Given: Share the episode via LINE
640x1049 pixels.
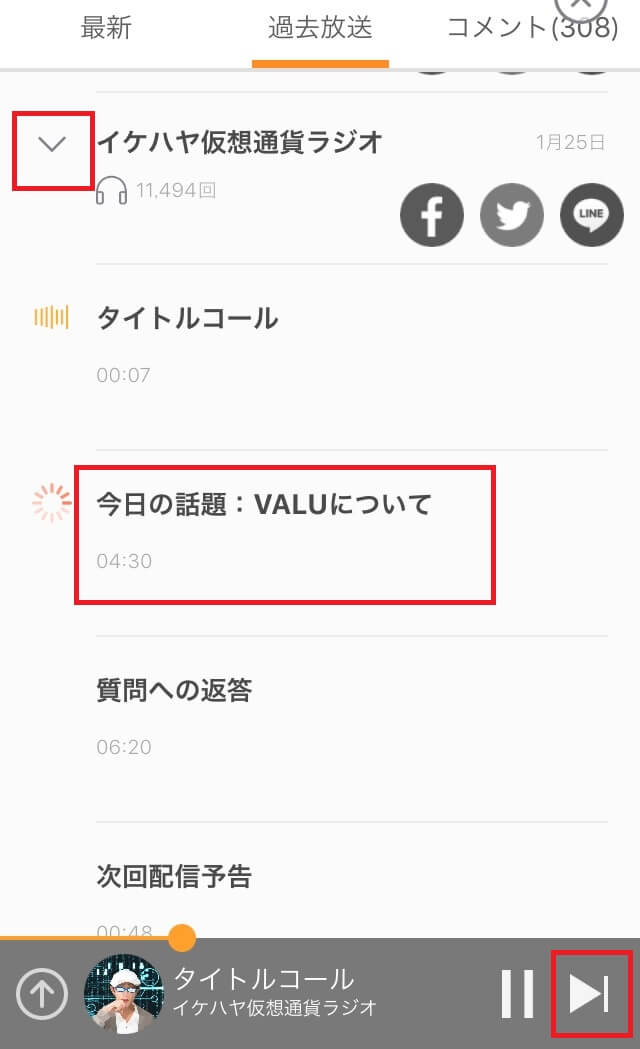Looking at the screenshot, I should click(592, 215).
